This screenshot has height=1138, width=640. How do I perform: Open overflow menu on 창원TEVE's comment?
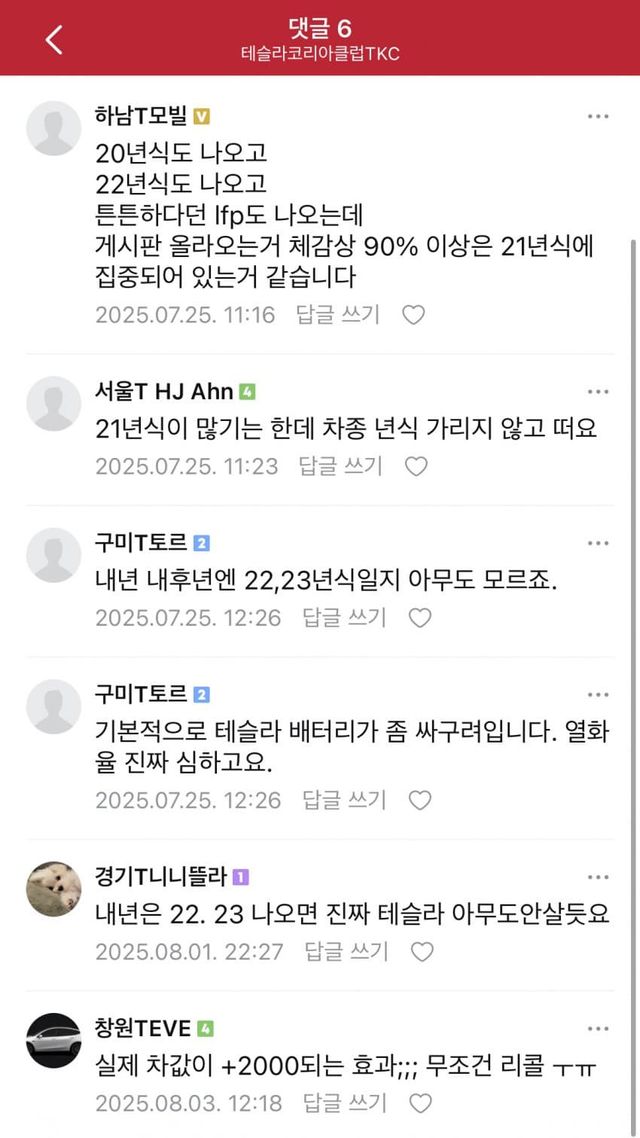click(598, 1029)
